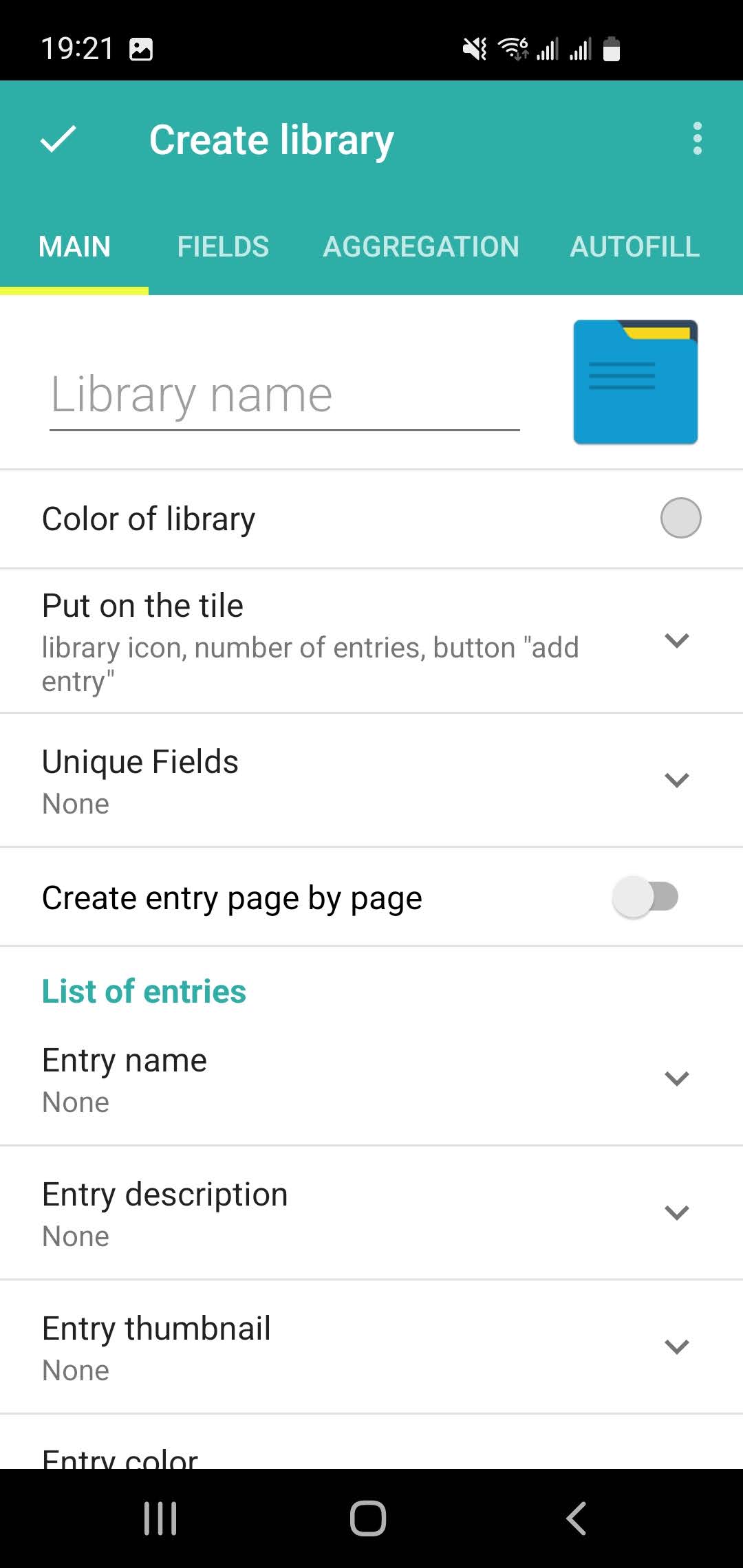This screenshot has width=743, height=1568.
Task: Tap the blue library folder icon
Action: [x=635, y=382]
